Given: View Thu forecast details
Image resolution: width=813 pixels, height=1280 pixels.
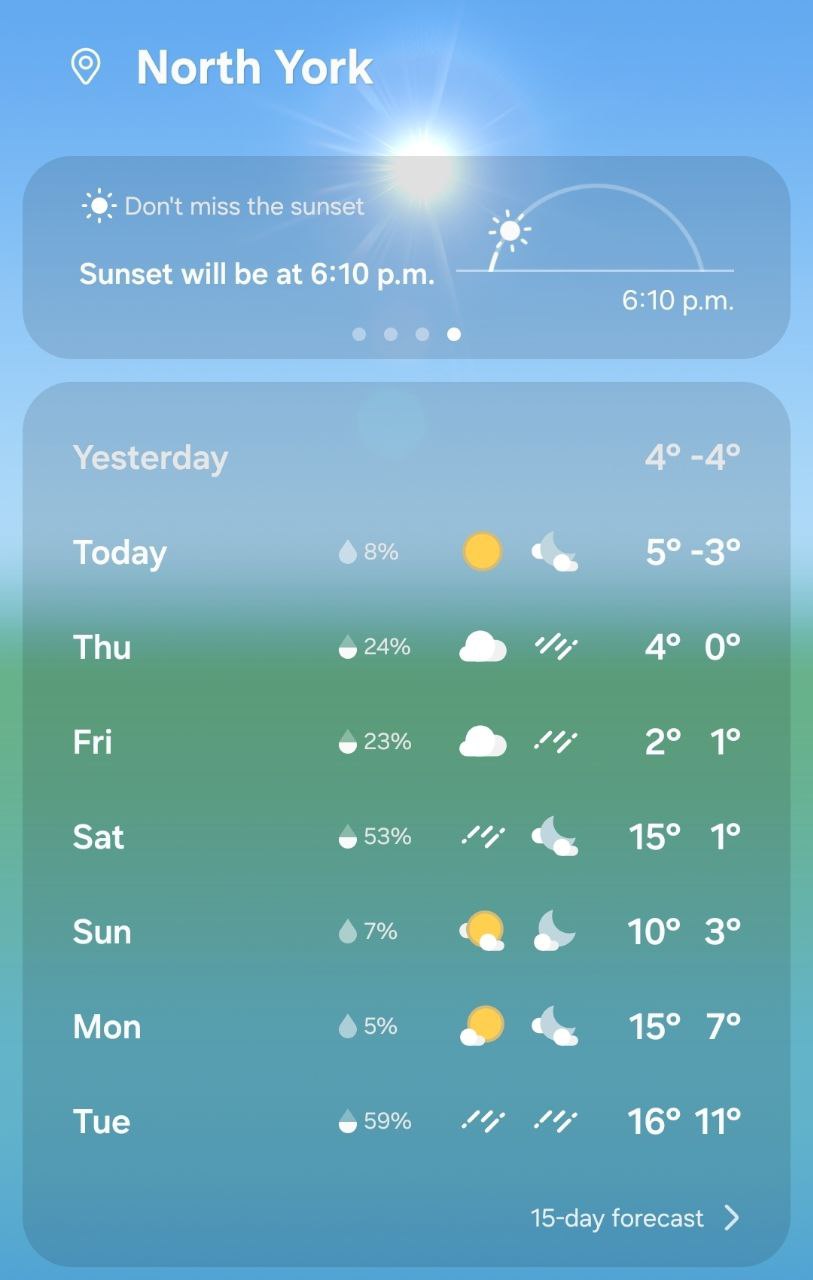Looking at the screenshot, I should click(x=406, y=647).
